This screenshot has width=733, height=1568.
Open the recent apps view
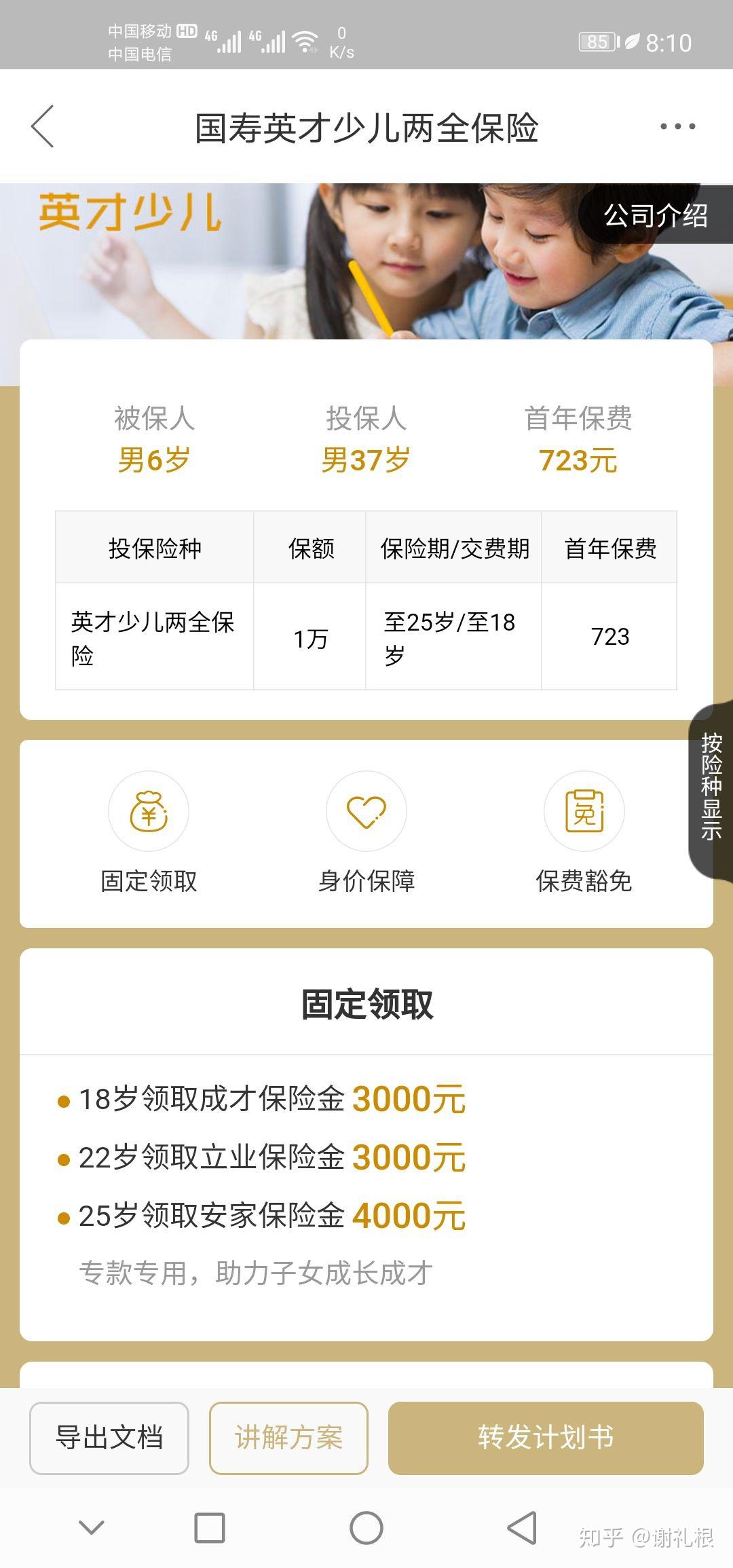coord(210,1528)
